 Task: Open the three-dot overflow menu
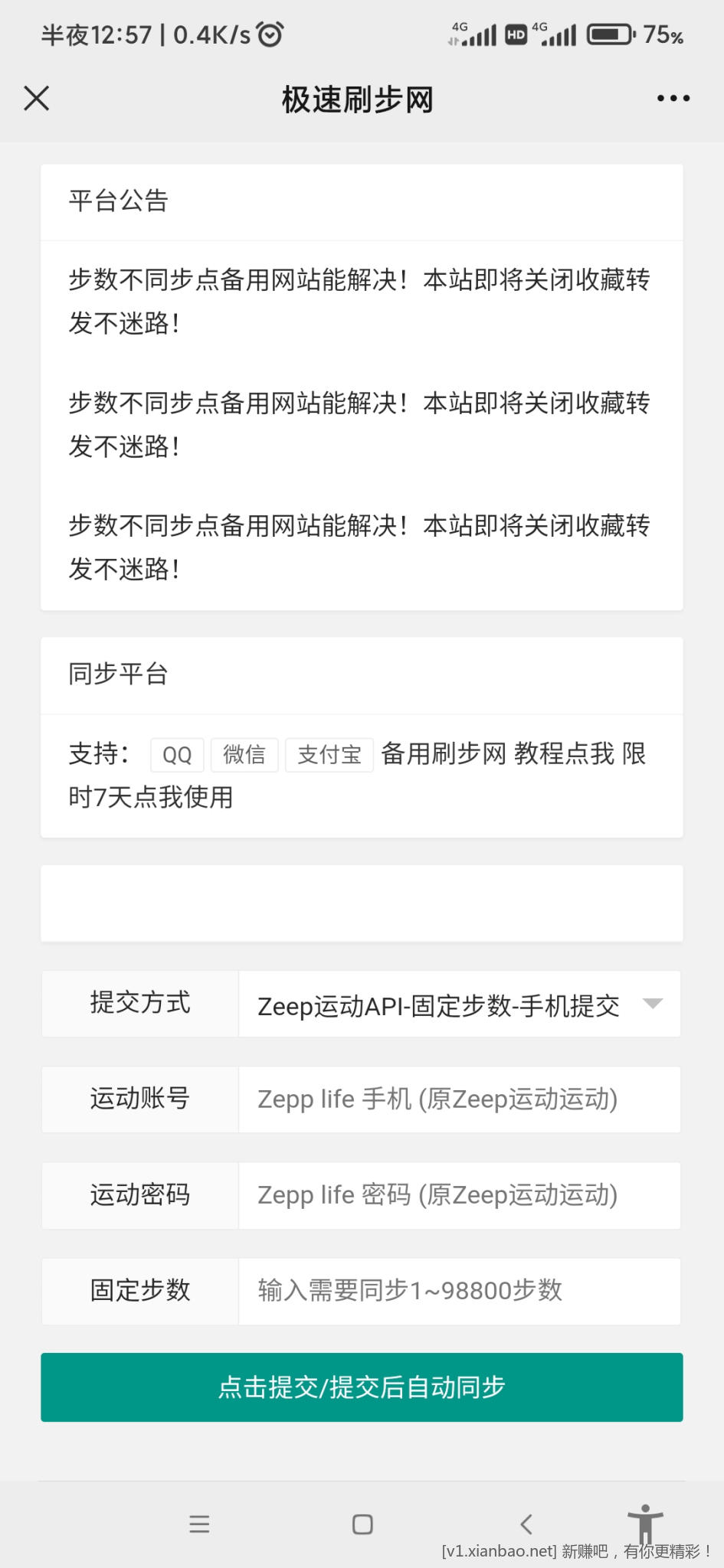point(673,98)
